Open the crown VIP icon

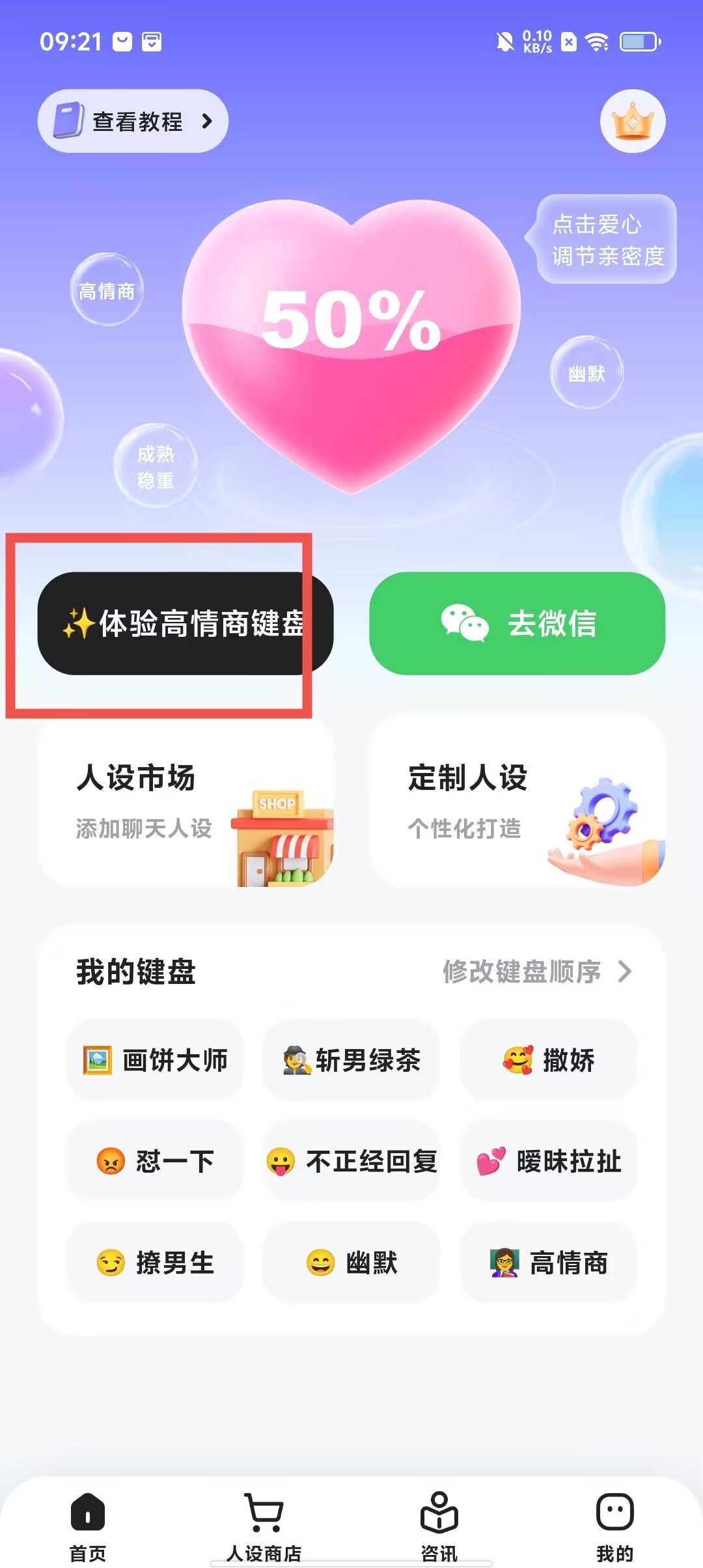coord(632,121)
